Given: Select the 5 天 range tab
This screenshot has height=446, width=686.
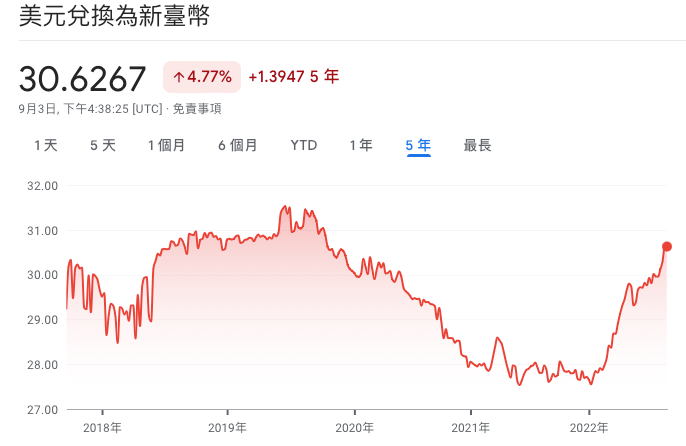Looking at the screenshot, I should point(103,145).
